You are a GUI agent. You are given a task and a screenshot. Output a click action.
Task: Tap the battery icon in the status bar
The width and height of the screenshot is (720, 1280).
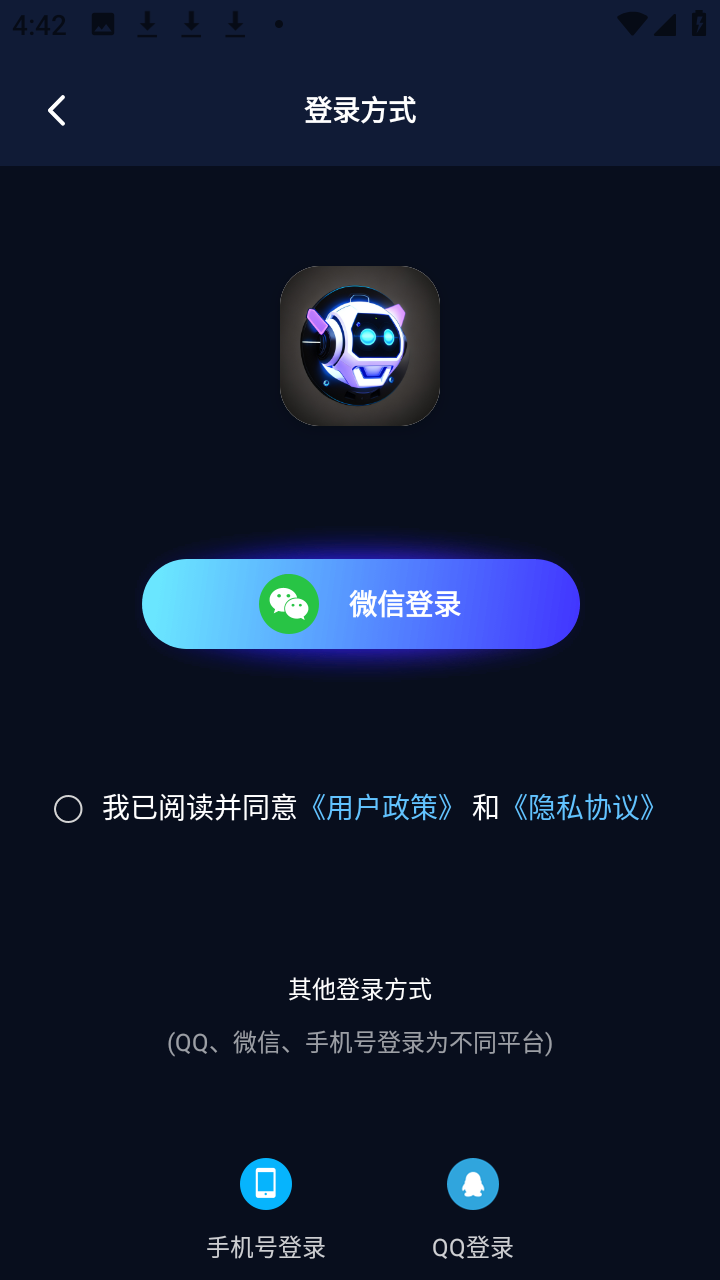click(x=700, y=25)
